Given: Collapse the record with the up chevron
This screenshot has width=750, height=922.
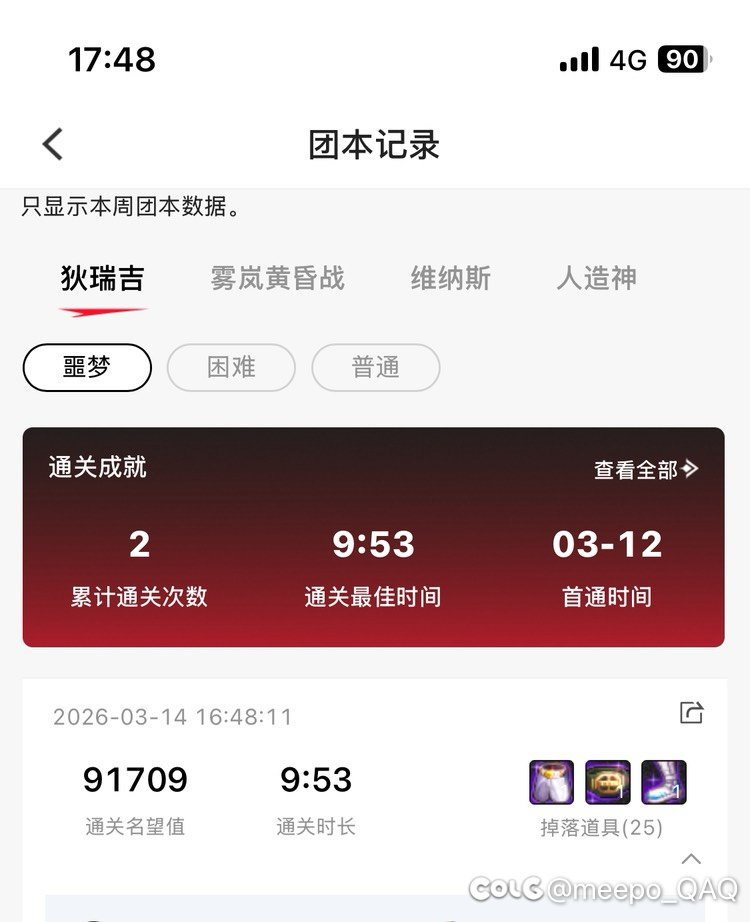Looking at the screenshot, I should pos(691,859).
